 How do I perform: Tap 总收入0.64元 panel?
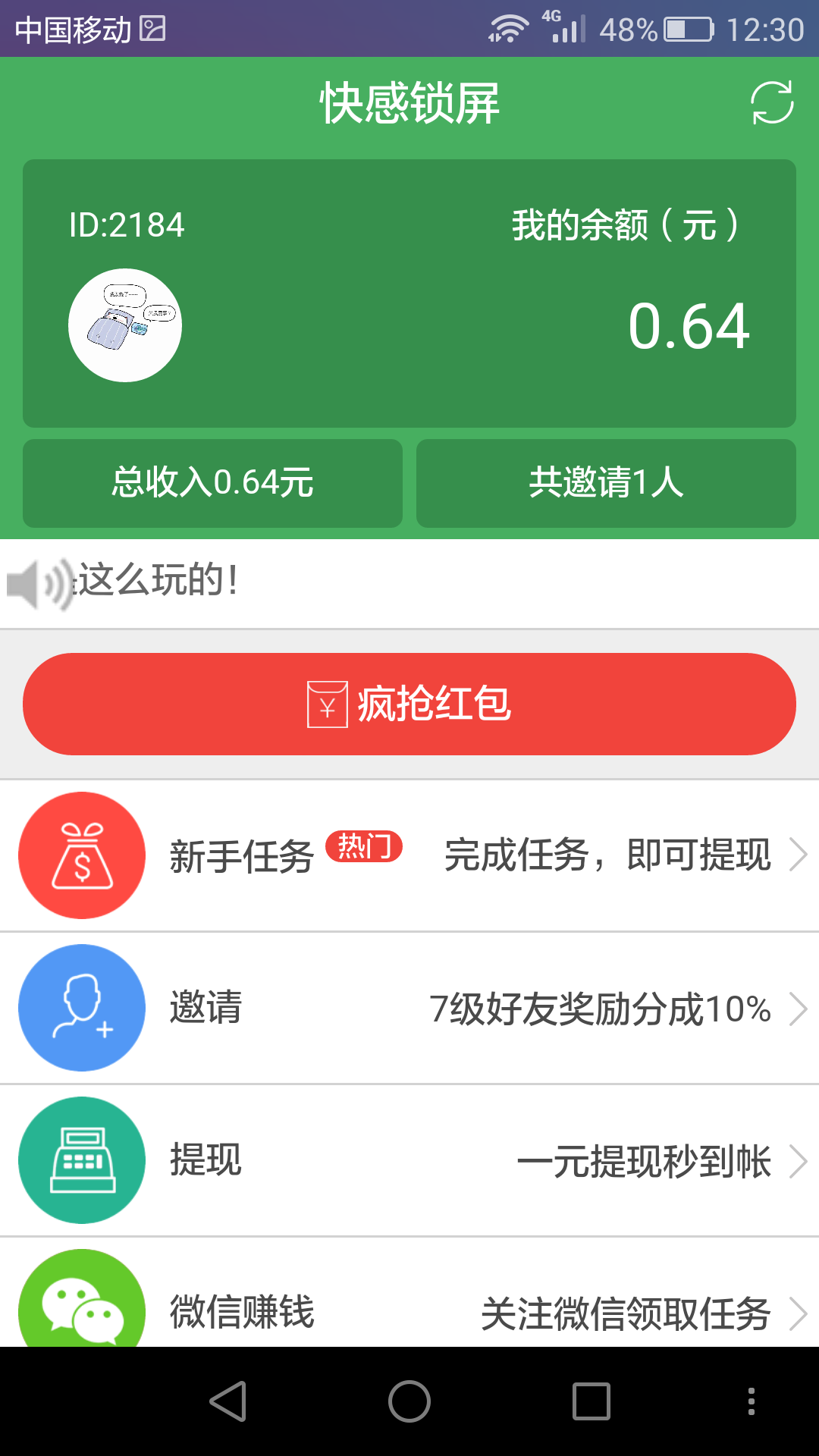(x=212, y=483)
